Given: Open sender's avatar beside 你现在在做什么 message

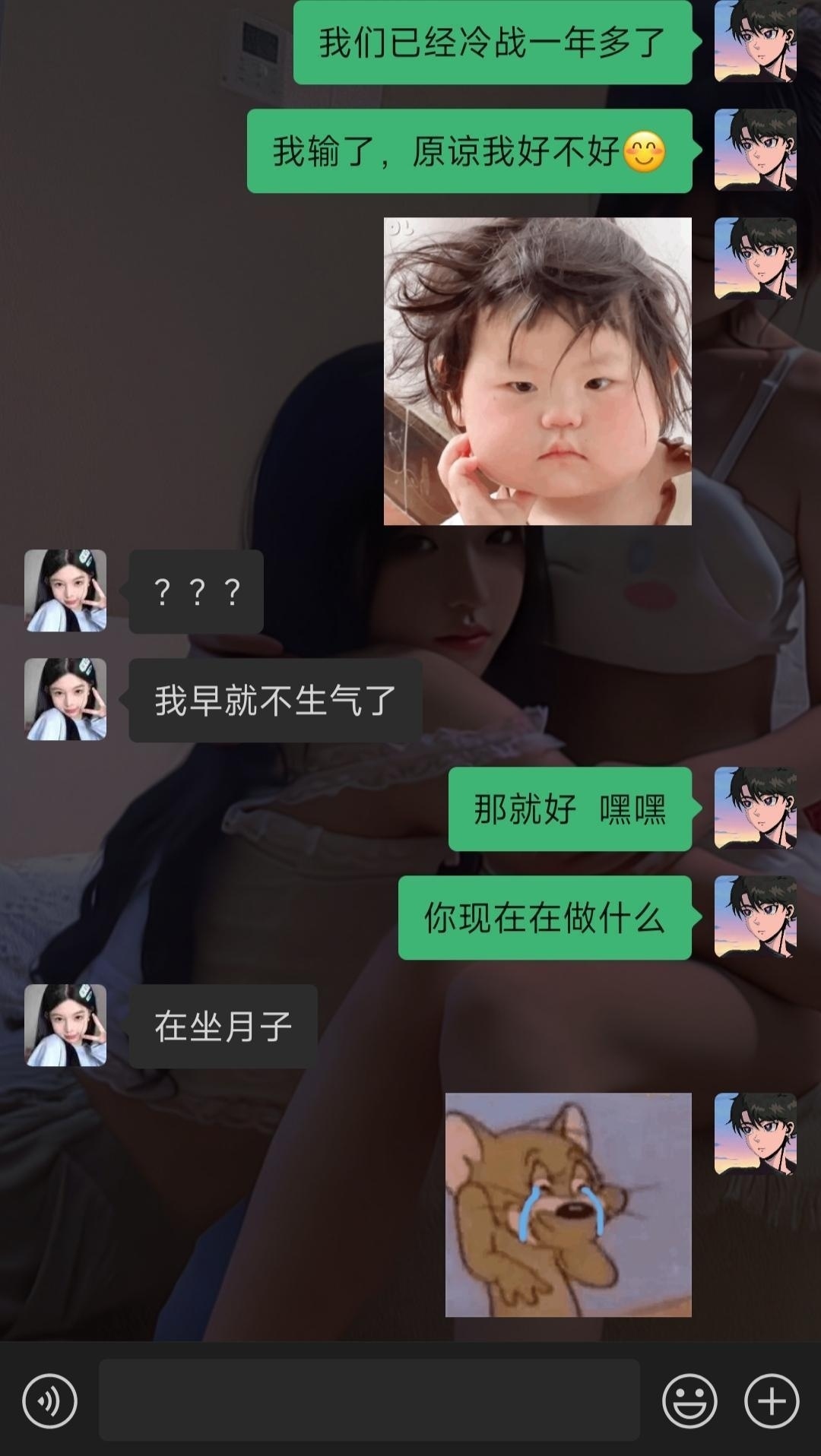Looking at the screenshot, I should 755,916.
